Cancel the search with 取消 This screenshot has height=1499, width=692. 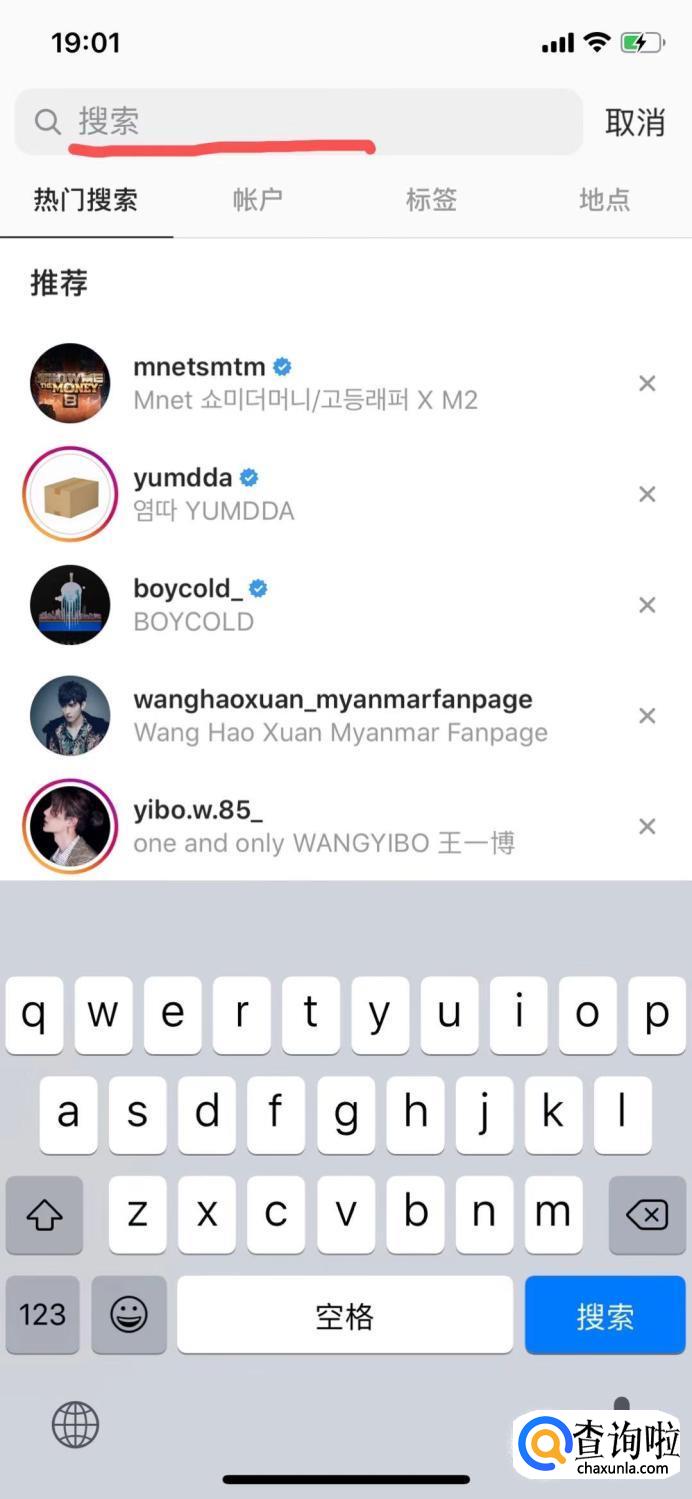(635, 122)
